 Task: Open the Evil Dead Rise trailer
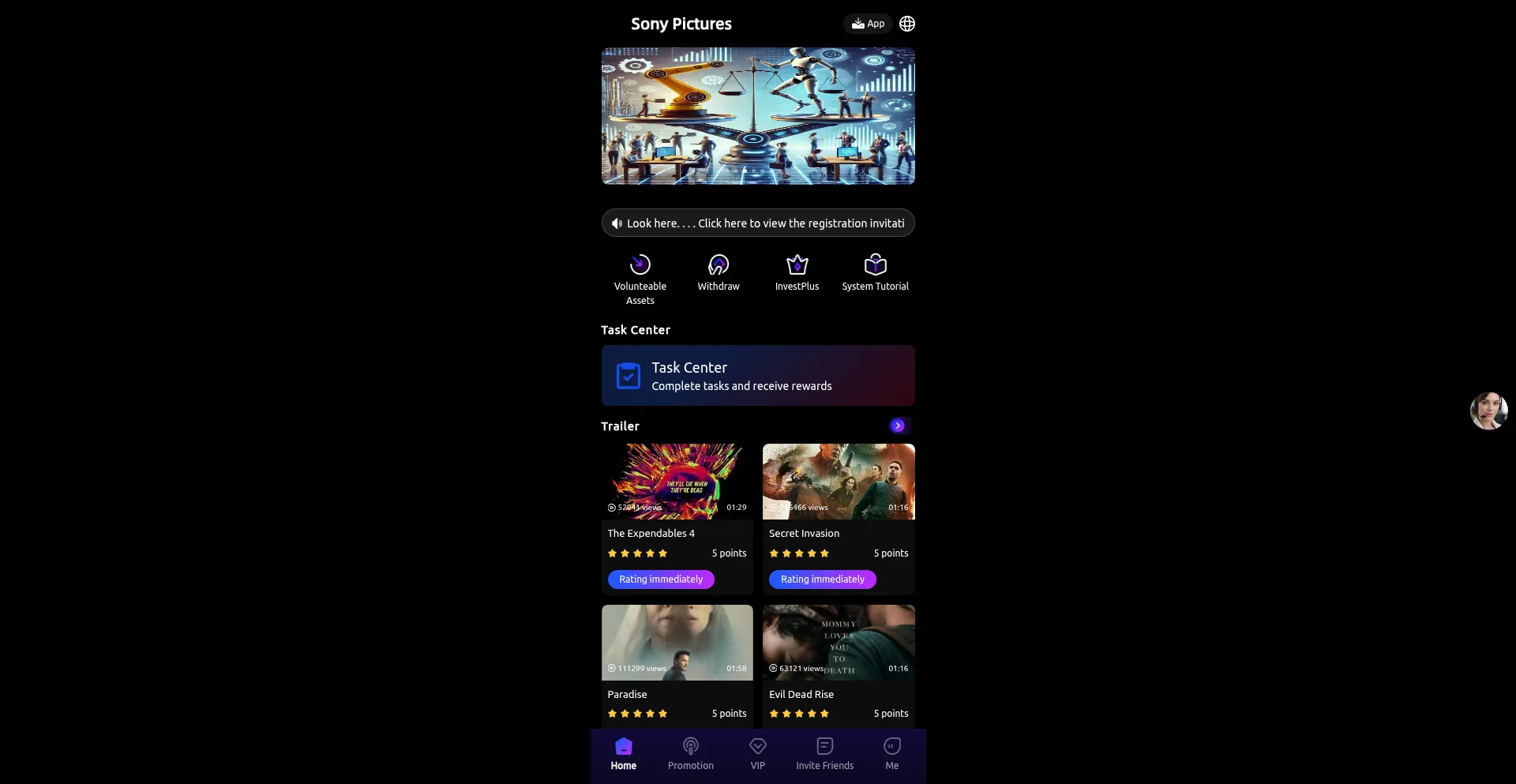coord(839,642)
